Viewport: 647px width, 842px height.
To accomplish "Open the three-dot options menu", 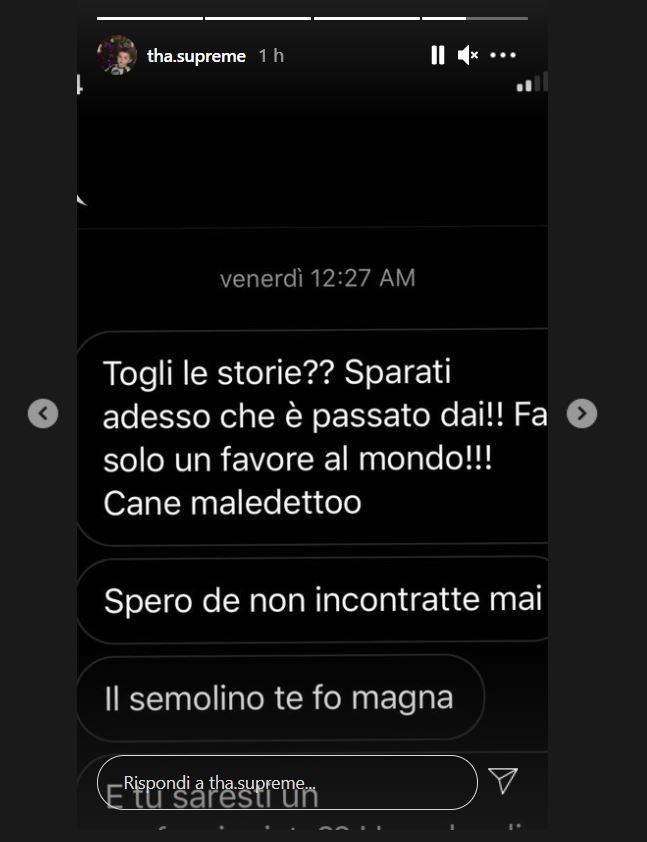I will coord(504,56).
